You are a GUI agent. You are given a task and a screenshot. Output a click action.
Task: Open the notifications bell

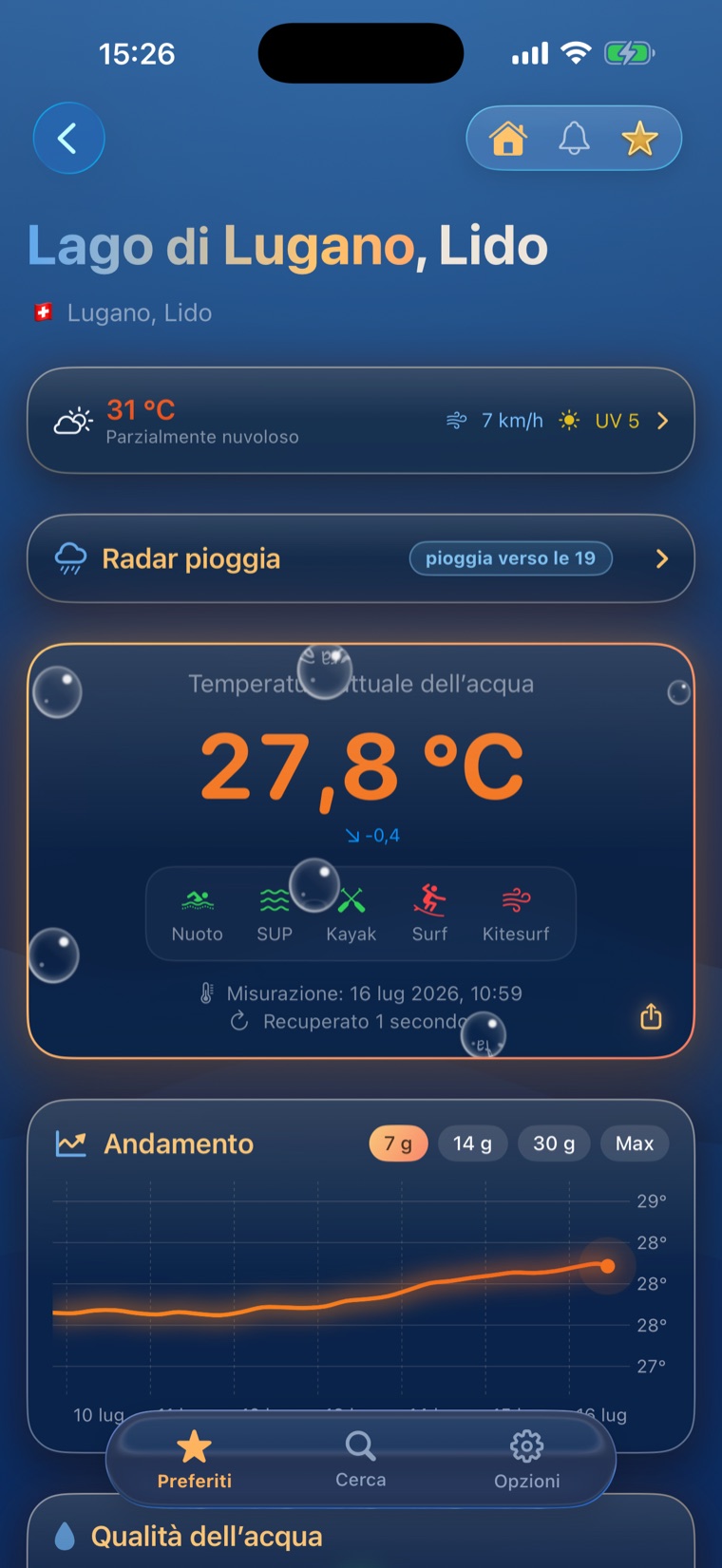coord(574,139)
